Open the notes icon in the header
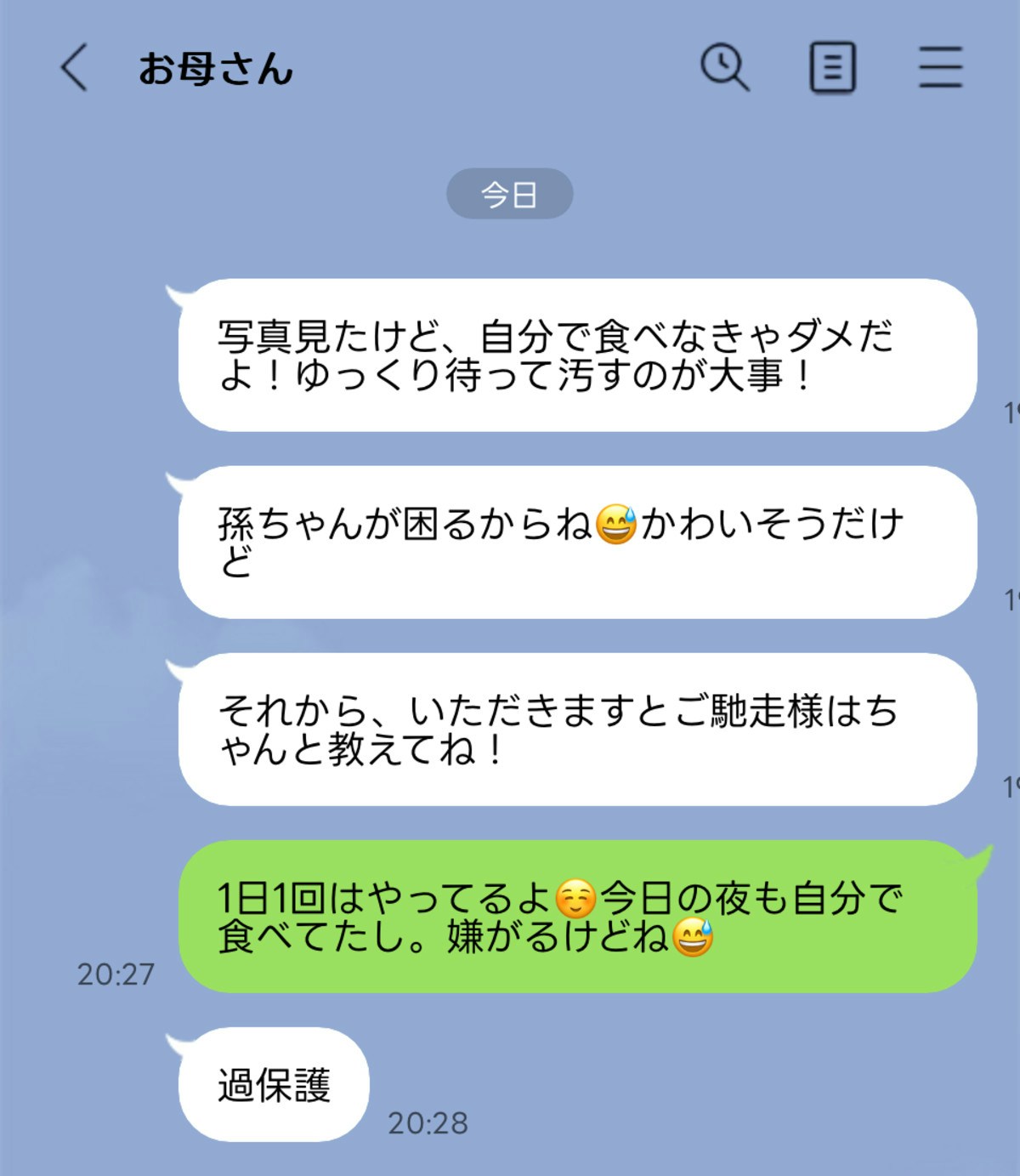Screen dimensions: 1020x1176 click(832, 67)
